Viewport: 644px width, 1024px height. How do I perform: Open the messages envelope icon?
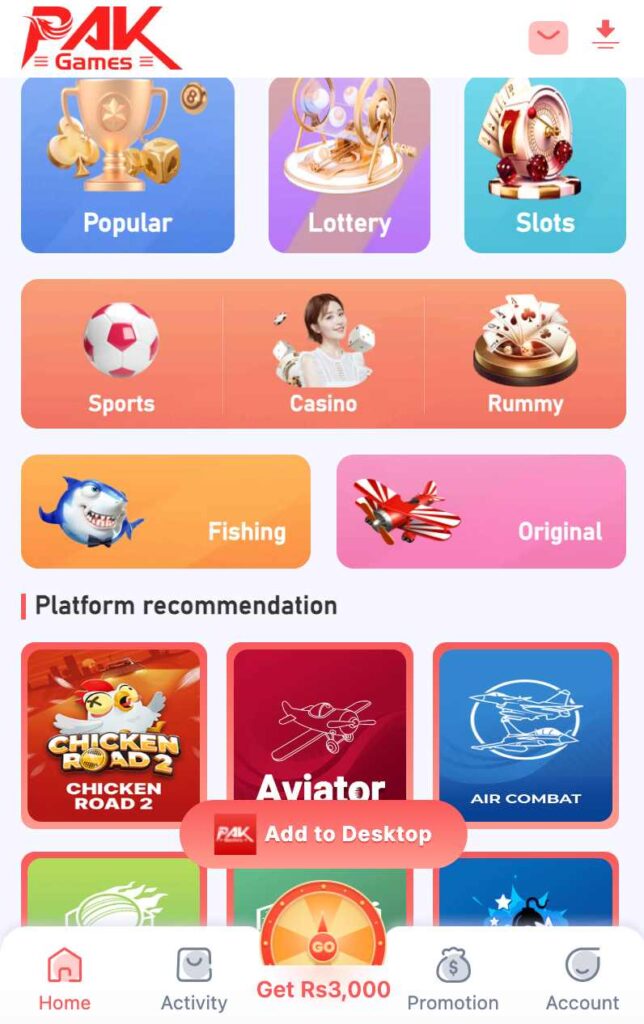[548, 38]
